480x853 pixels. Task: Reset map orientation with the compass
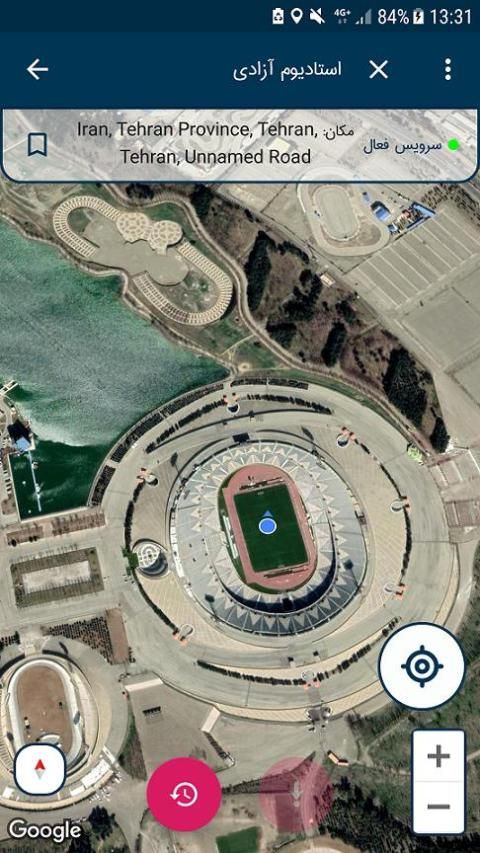(39, 769)
